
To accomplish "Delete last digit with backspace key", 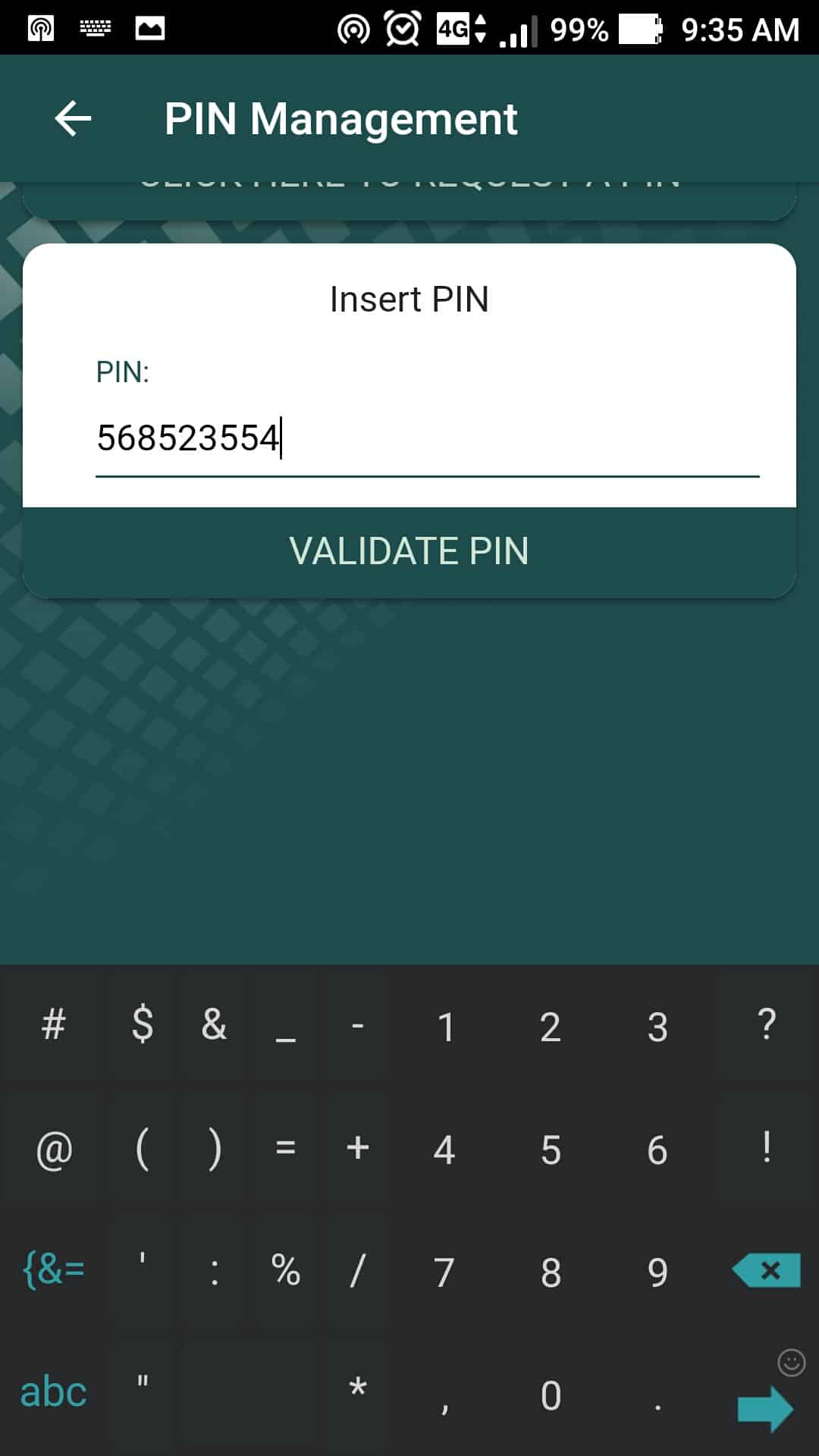I will [x=767, y=1270].
